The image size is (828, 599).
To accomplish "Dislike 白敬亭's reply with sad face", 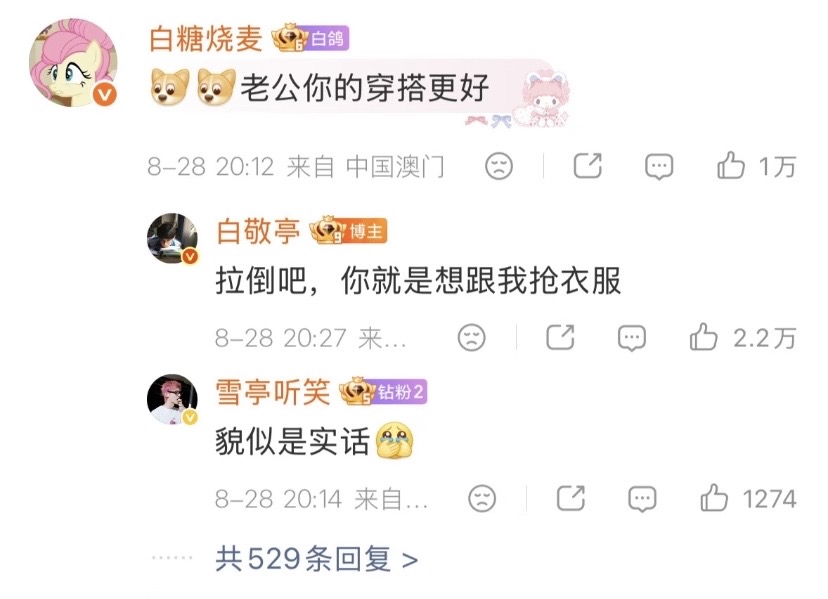I will (x=471, y=338).
